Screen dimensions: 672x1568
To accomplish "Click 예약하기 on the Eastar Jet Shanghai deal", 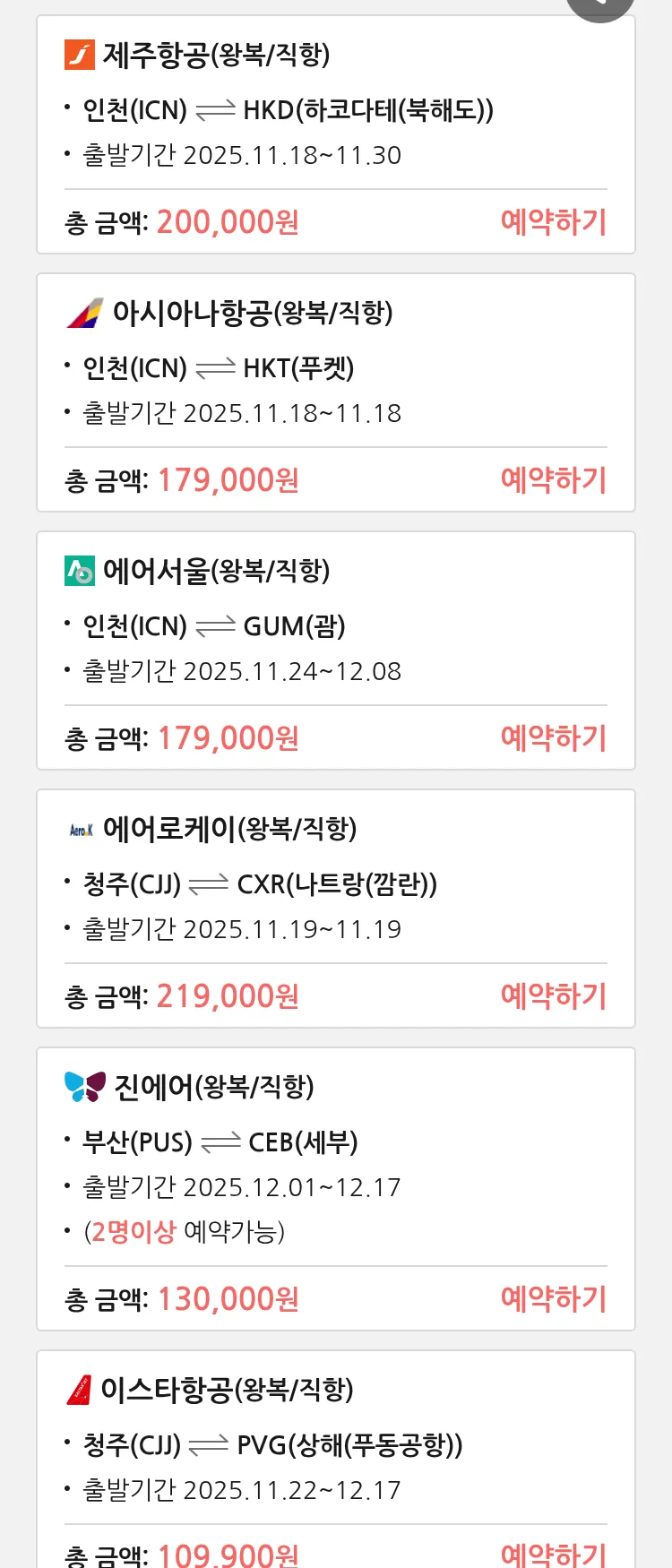I will pos(554,1555).
